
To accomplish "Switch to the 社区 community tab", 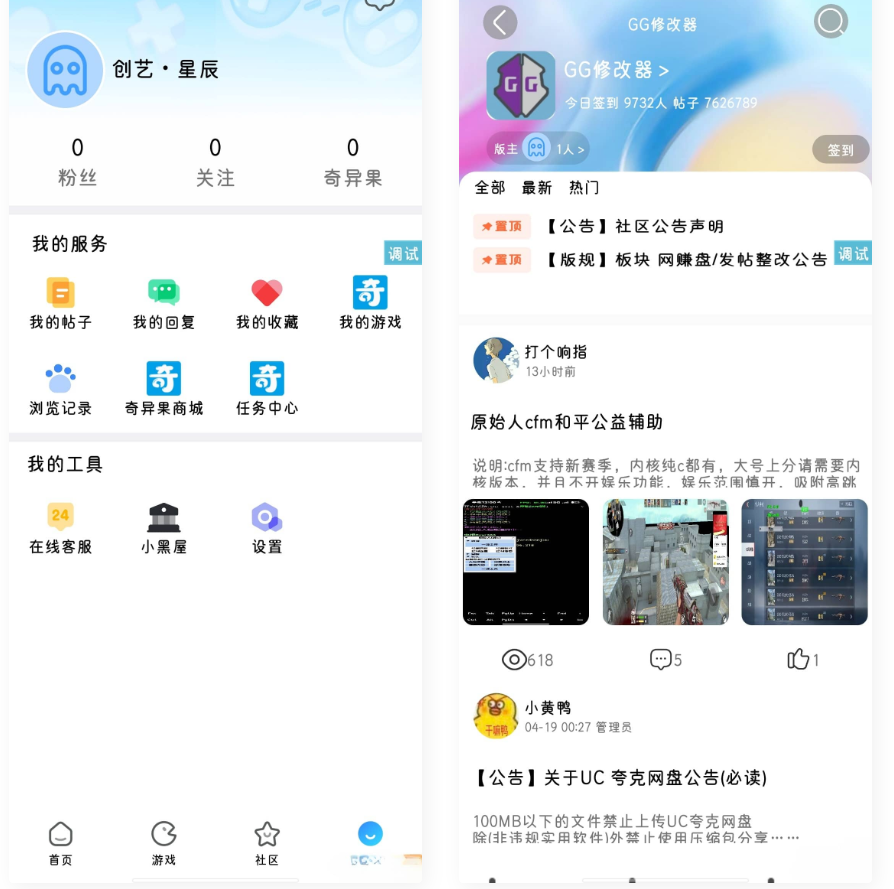I will click(x=267, y=844).
